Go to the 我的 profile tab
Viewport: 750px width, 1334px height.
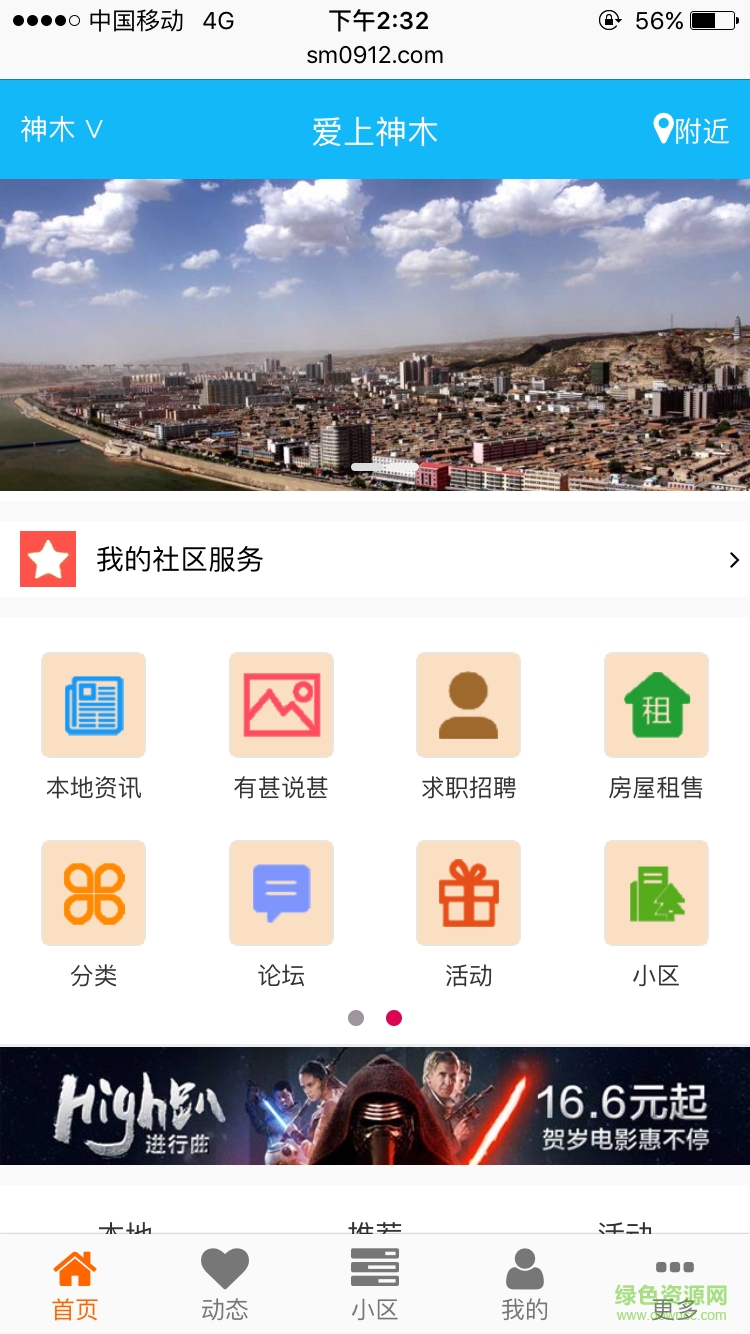[x=525, y=1285]
